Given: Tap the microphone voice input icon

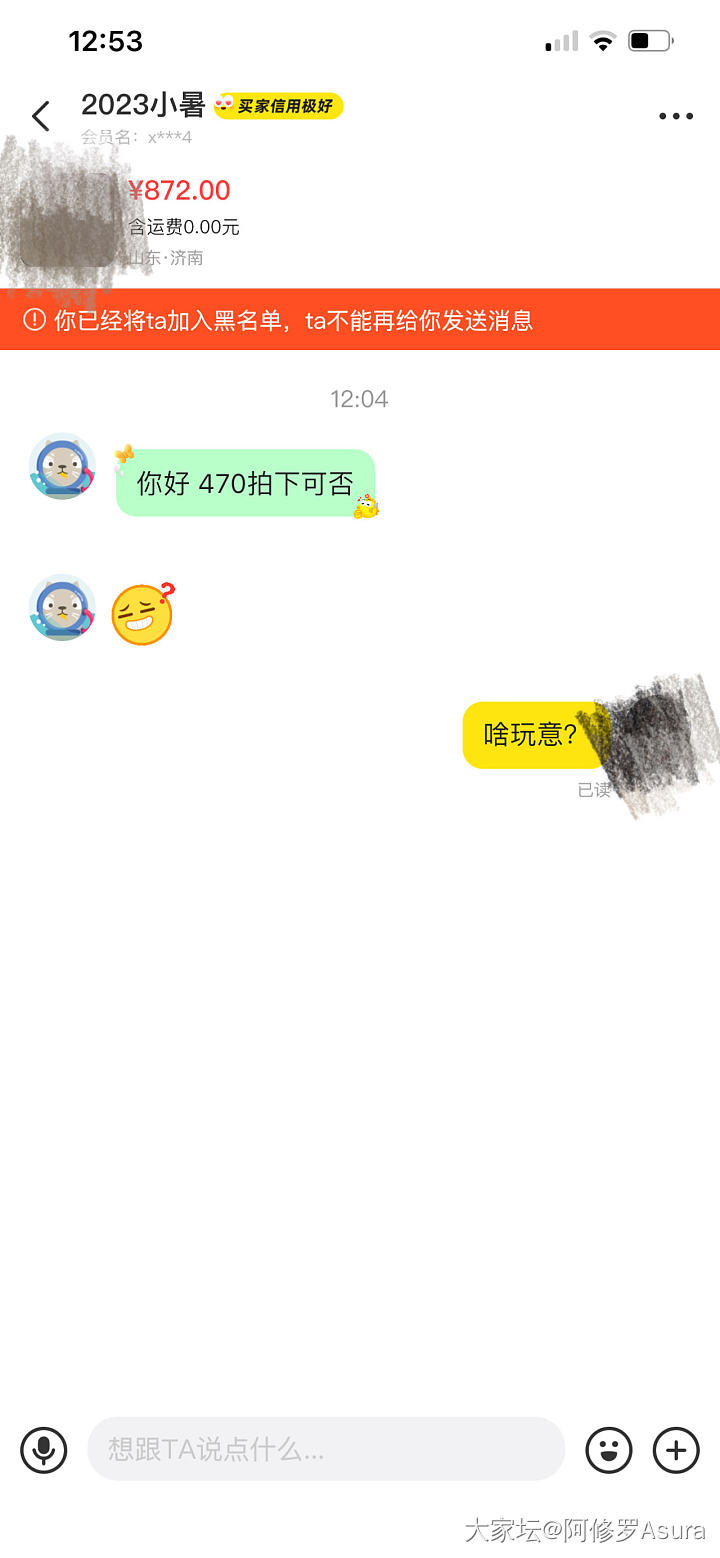Looking at the screenshot, I should click(x=44, y=1449).
